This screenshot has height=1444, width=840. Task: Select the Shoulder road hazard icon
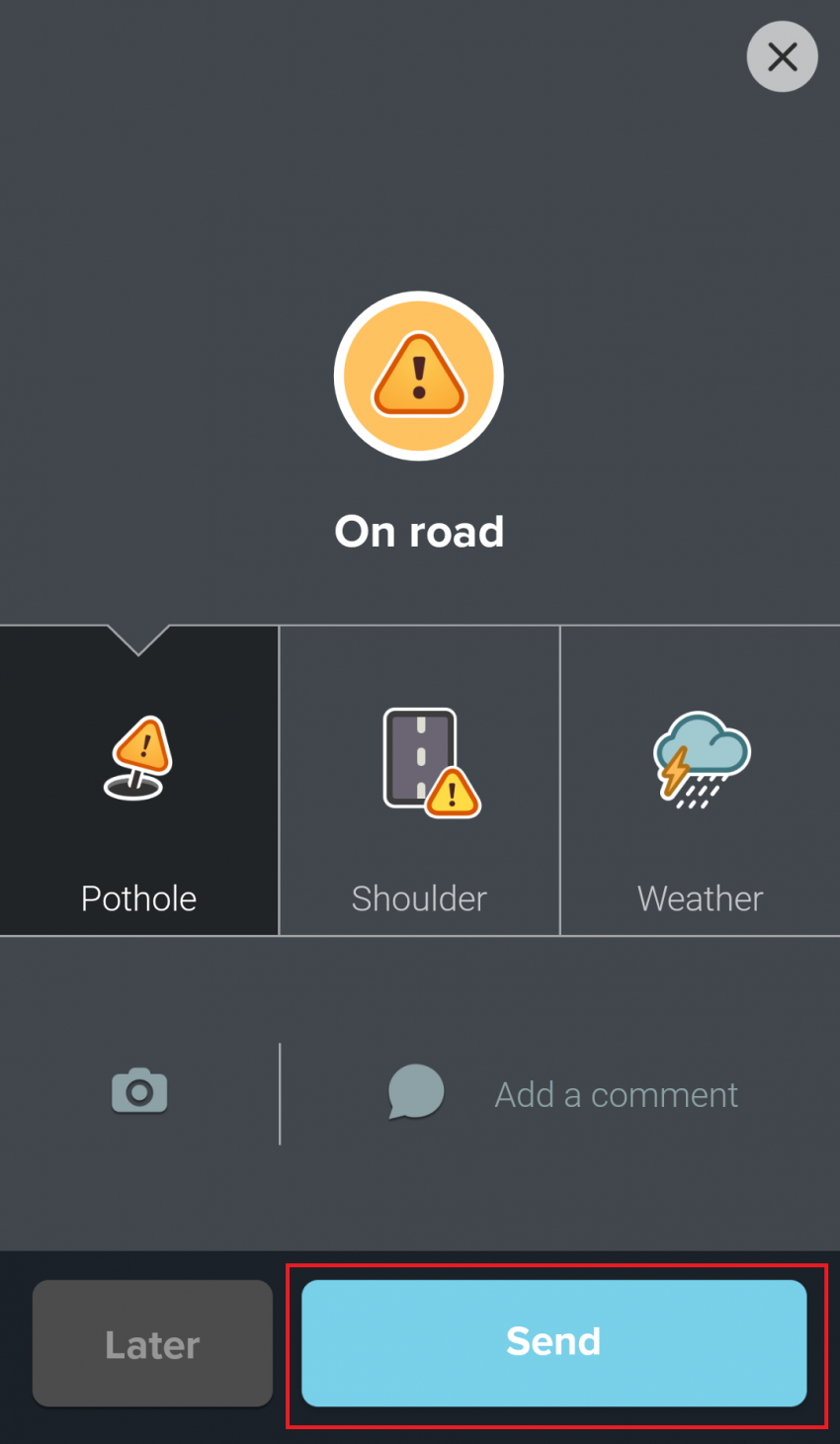tap(418, 761)
